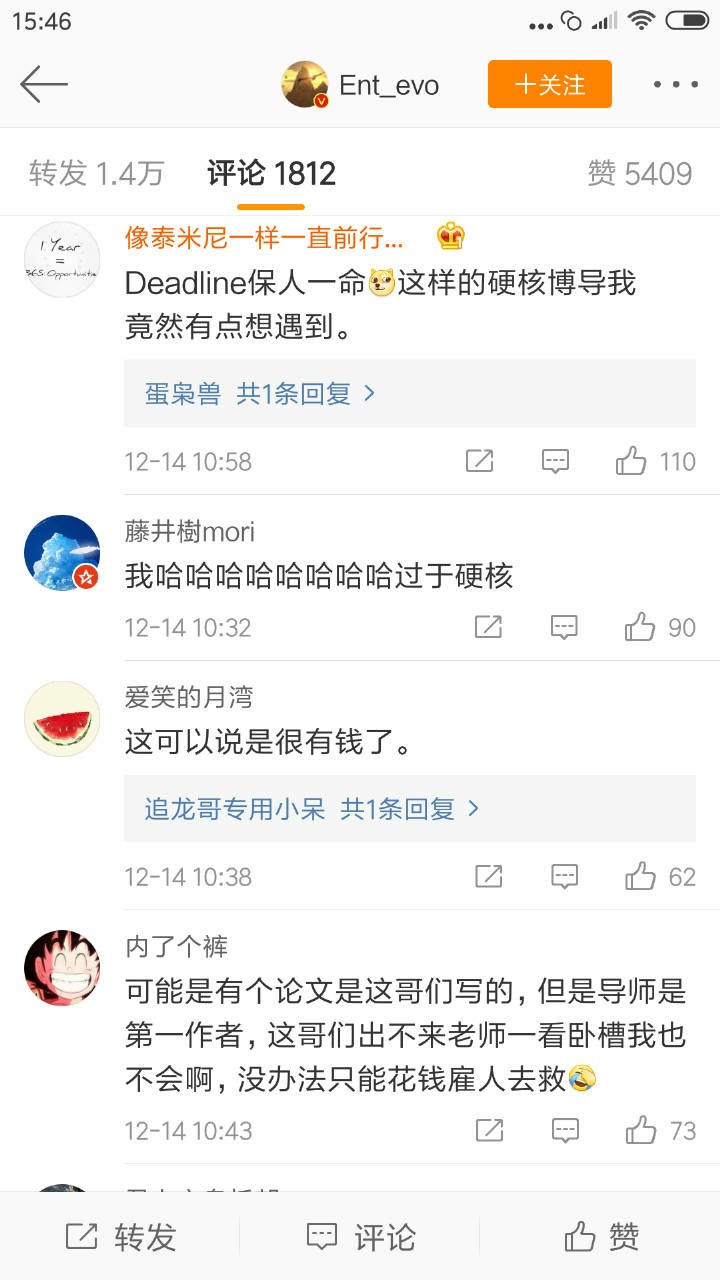Image resolution: width=720 pixels, height=1280 pixels.
Task: Write a comment via bottom 评论 button
Action: tap(360, 1237)
